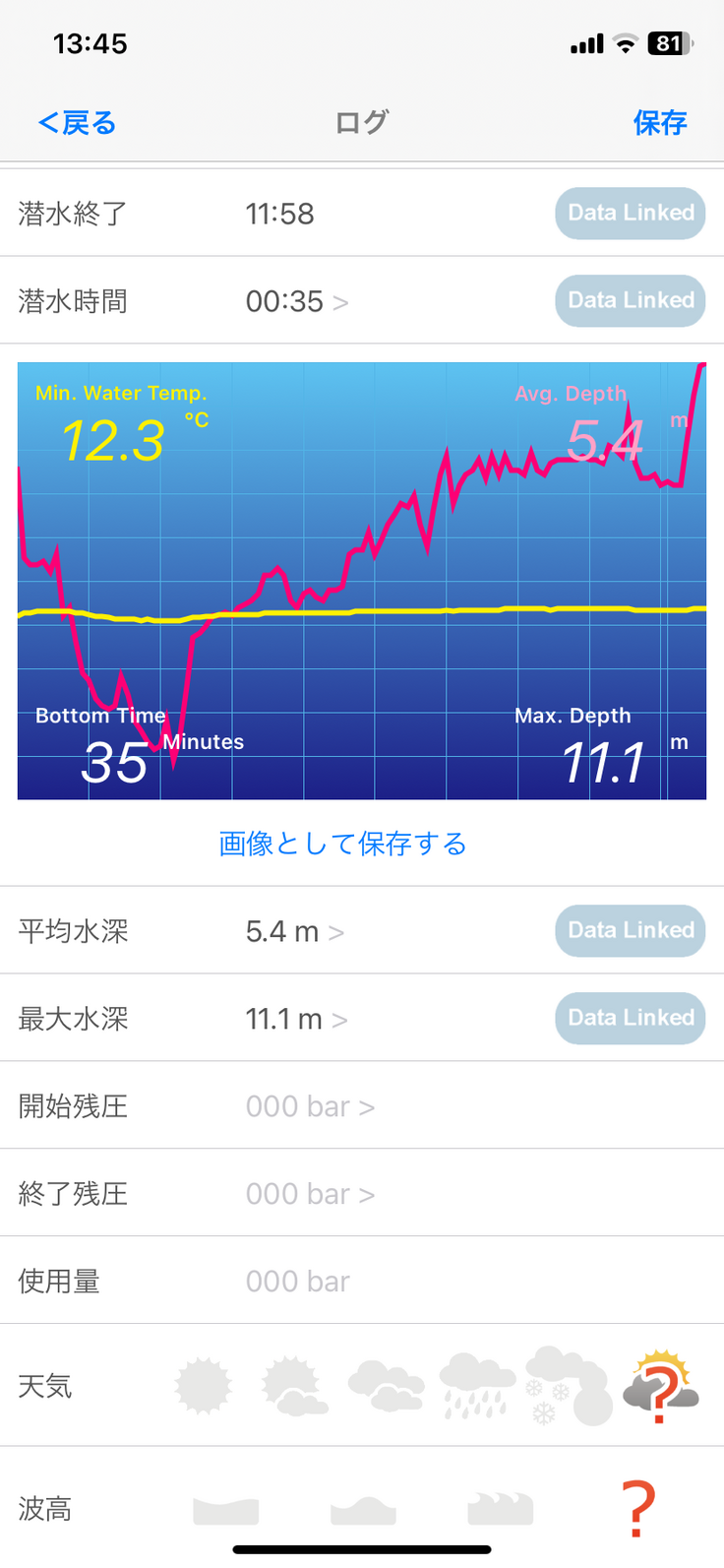Edit the 開始残圧 bar value
This screenshot has height=1568, width=724.
310,1106
